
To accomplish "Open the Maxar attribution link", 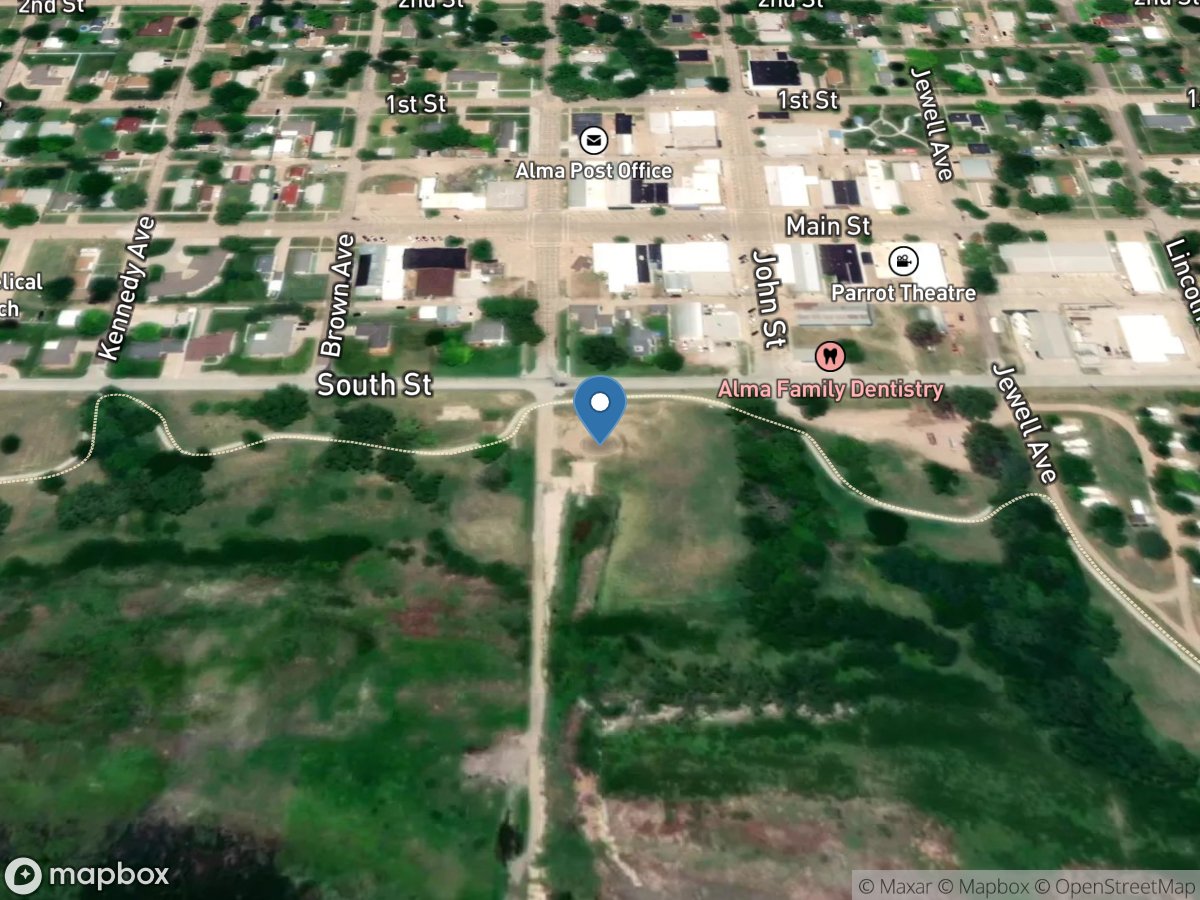I will pos(896,886).
